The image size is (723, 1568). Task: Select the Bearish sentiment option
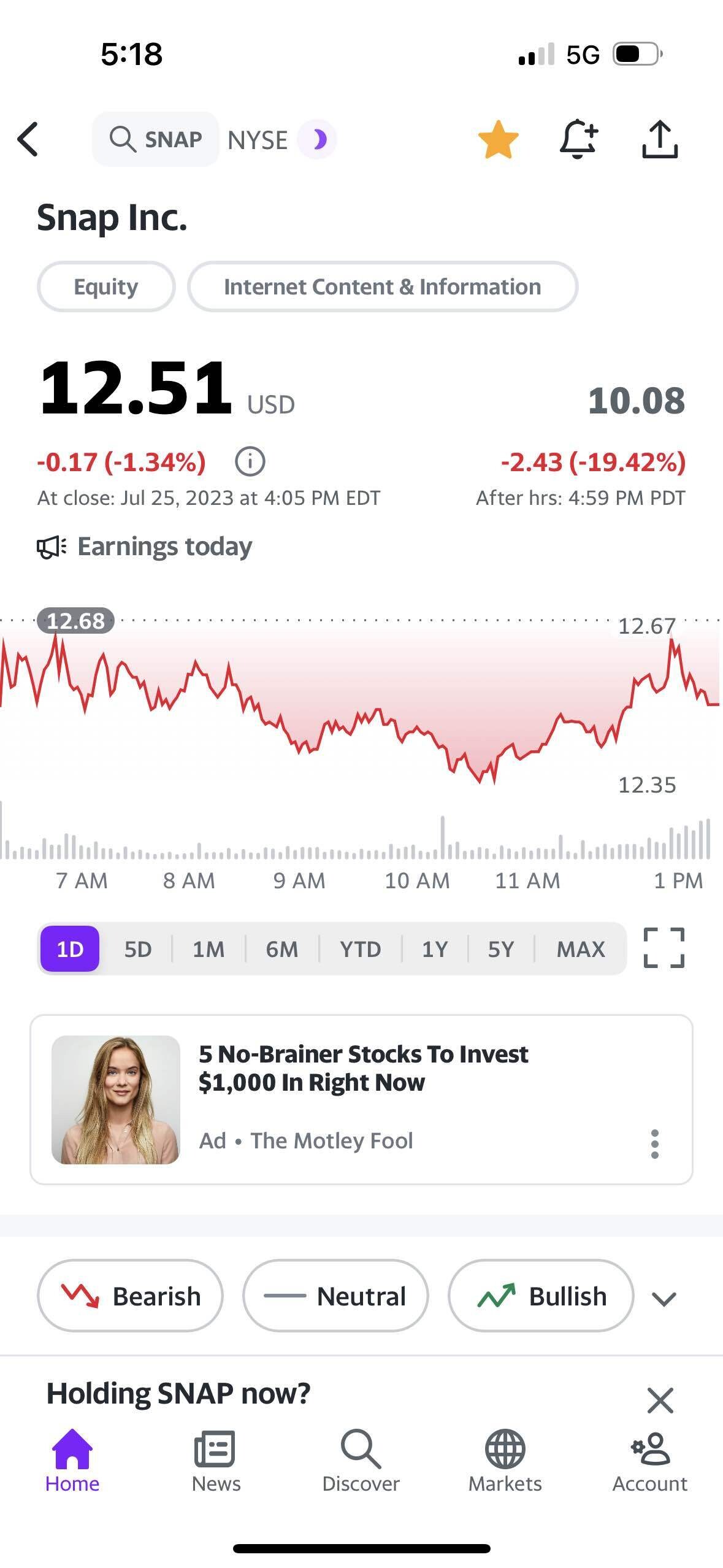tap(130, 1296)
